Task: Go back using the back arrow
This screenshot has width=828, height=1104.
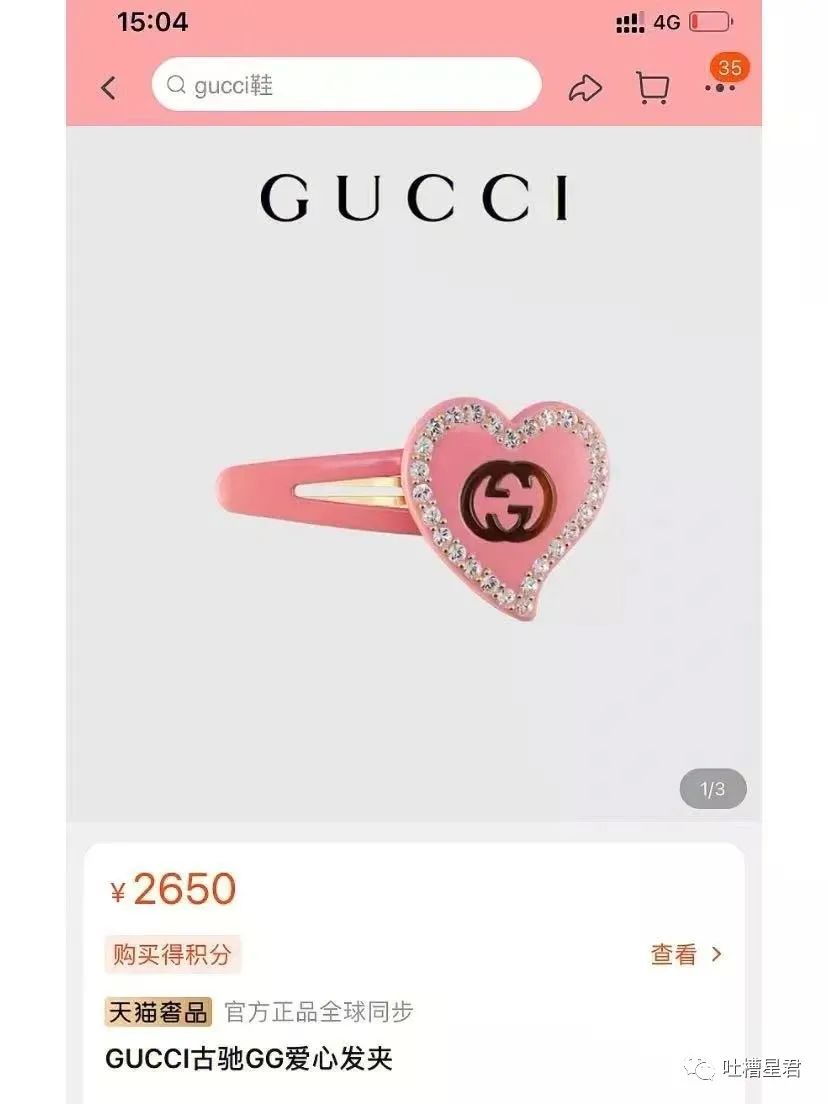Action: (x=109, y=87)
